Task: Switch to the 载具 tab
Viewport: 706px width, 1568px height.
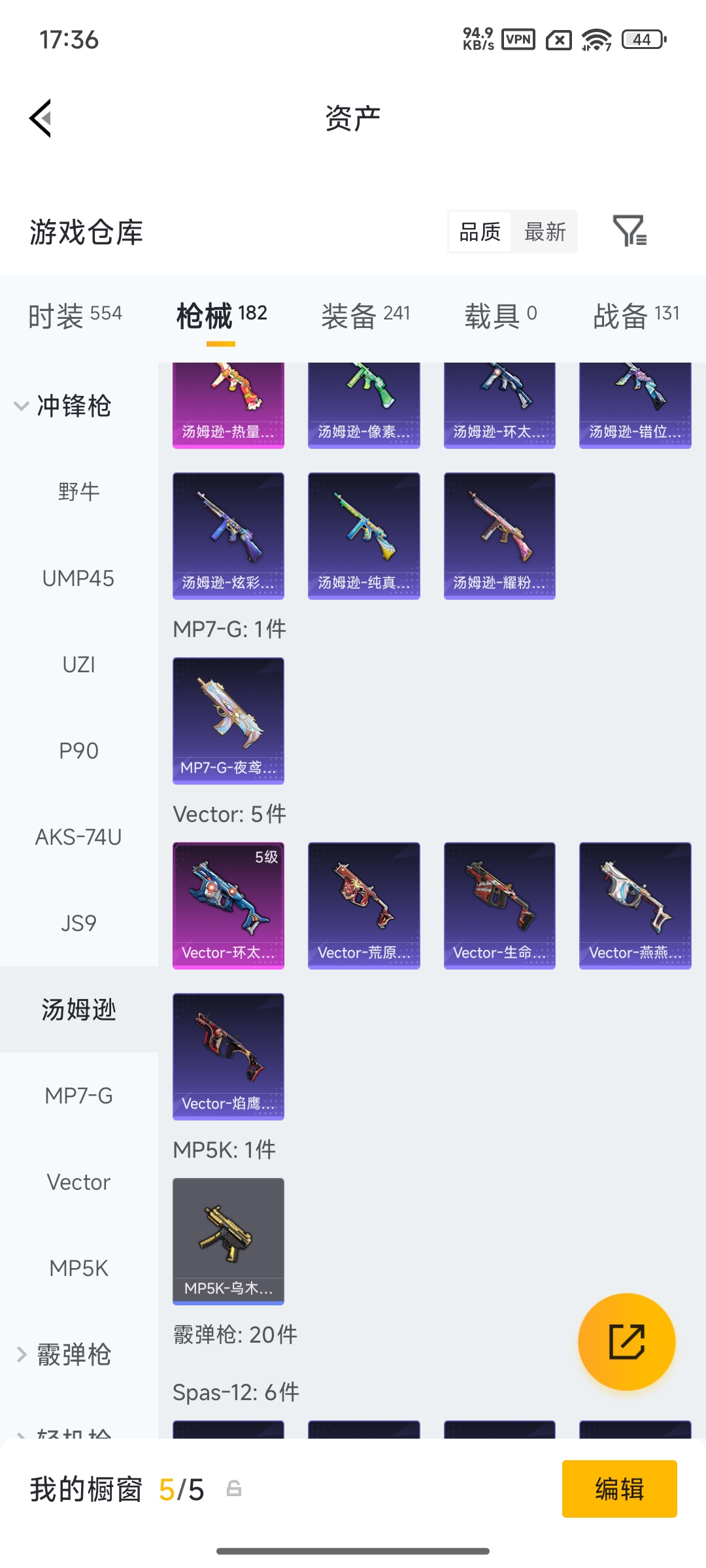Action: click(501, 316)
